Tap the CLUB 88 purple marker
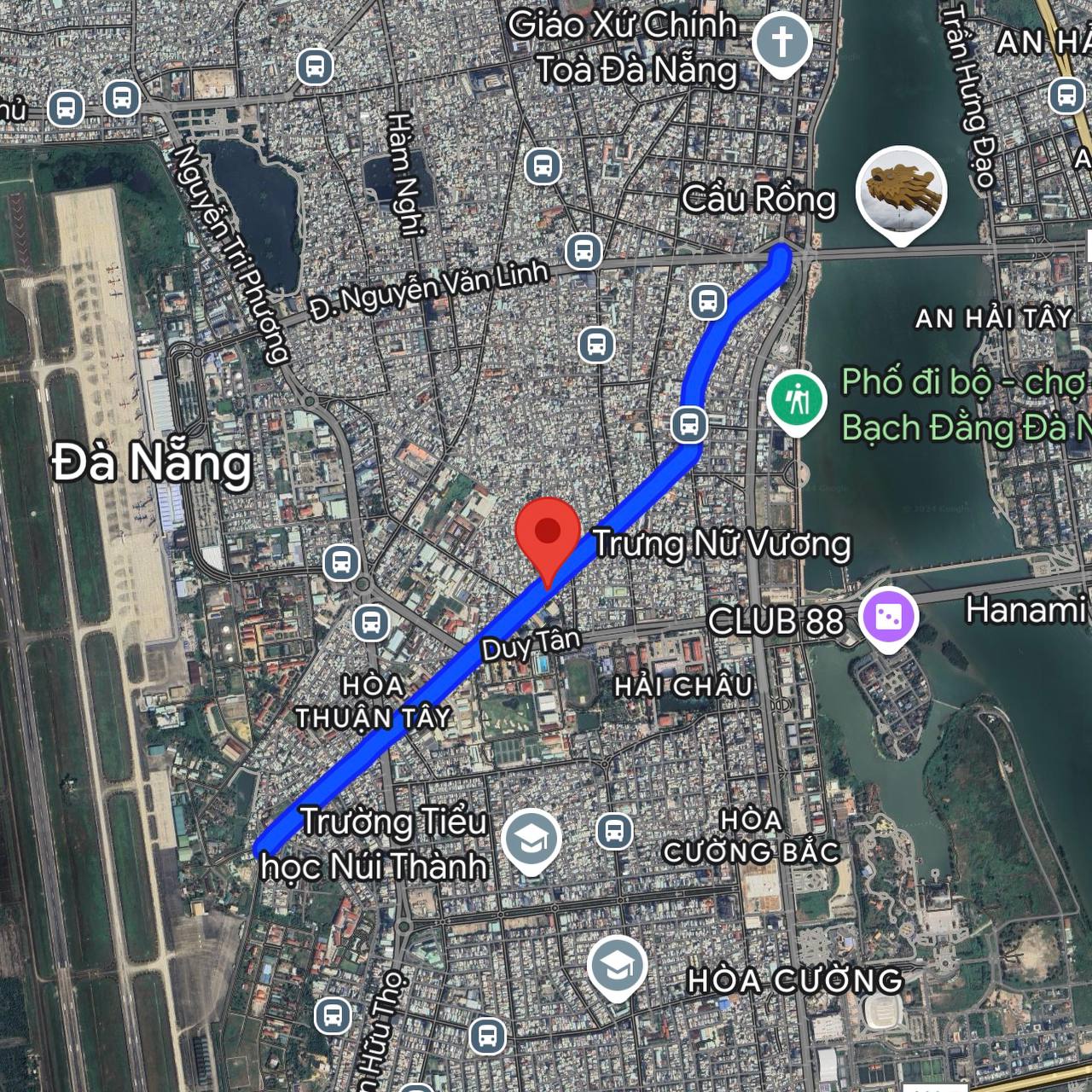Image resolution: width=1092 pixels, height=1092 pixels. tap(889, 617)
